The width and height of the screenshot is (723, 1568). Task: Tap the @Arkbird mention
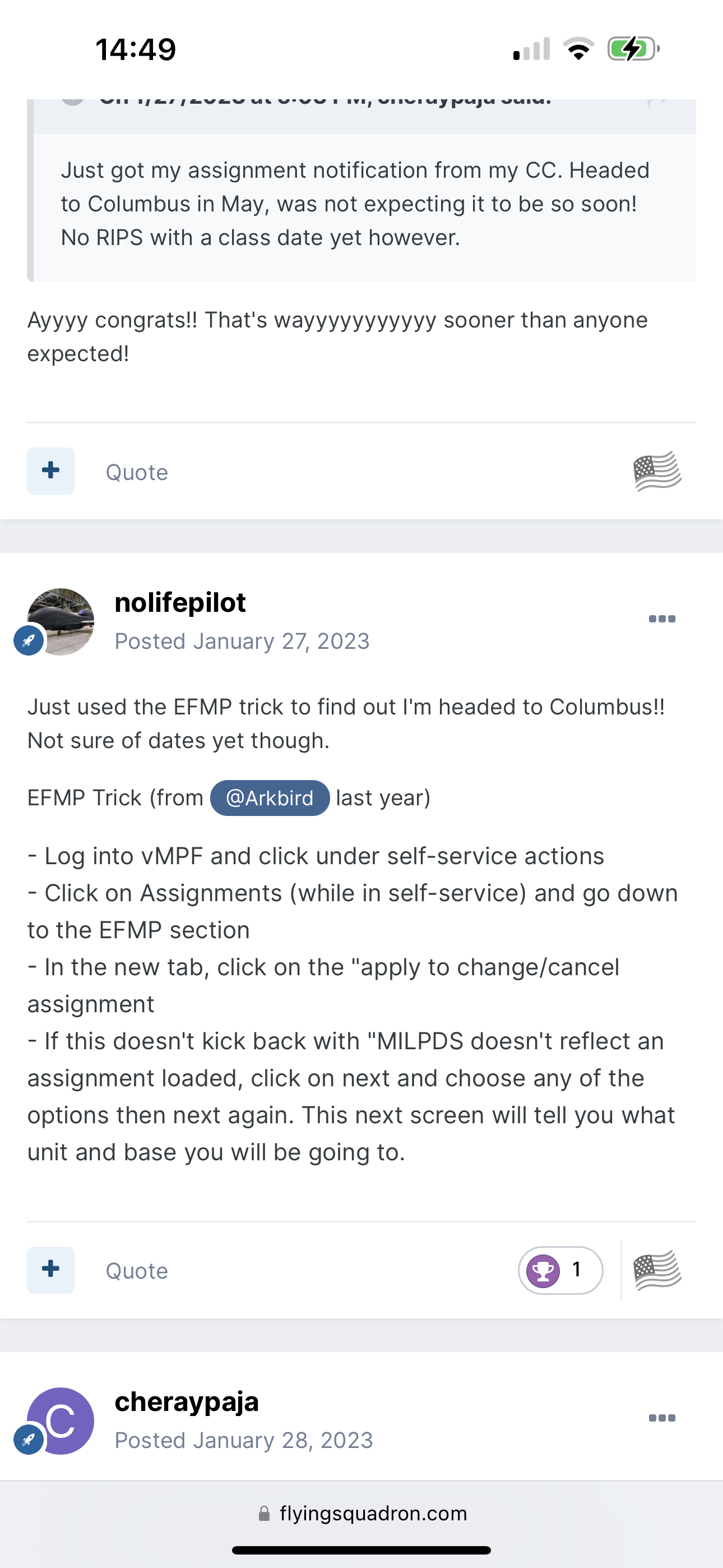[270, 797]
